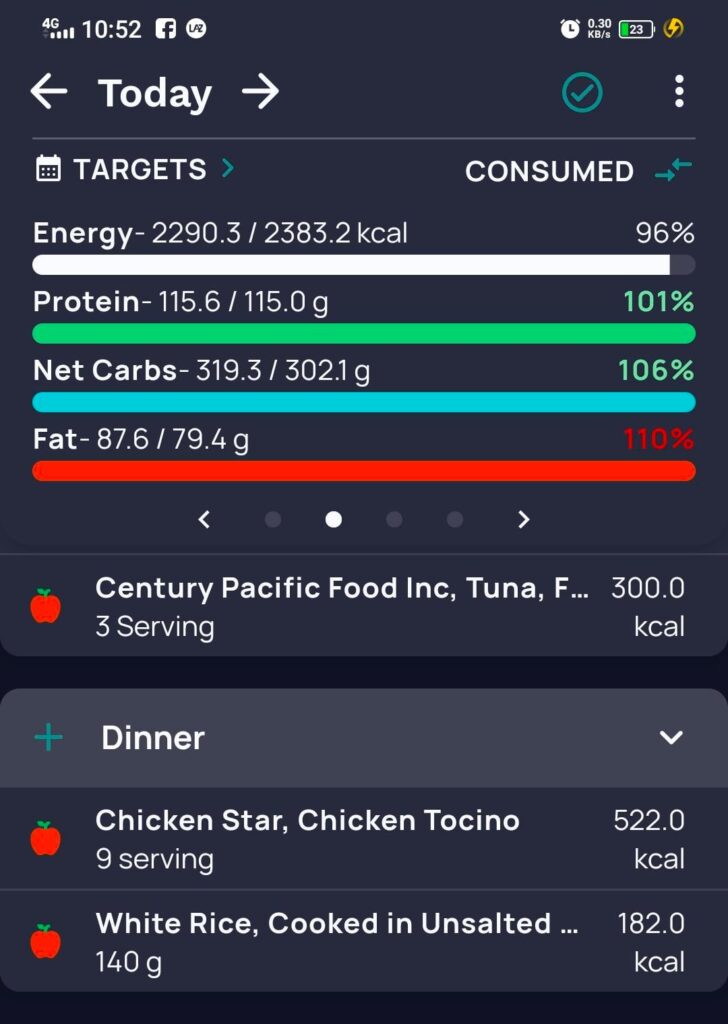Open the three-dot overflow menu
The height and width of the screenshot is (1024, 728).
coord(679,92)
